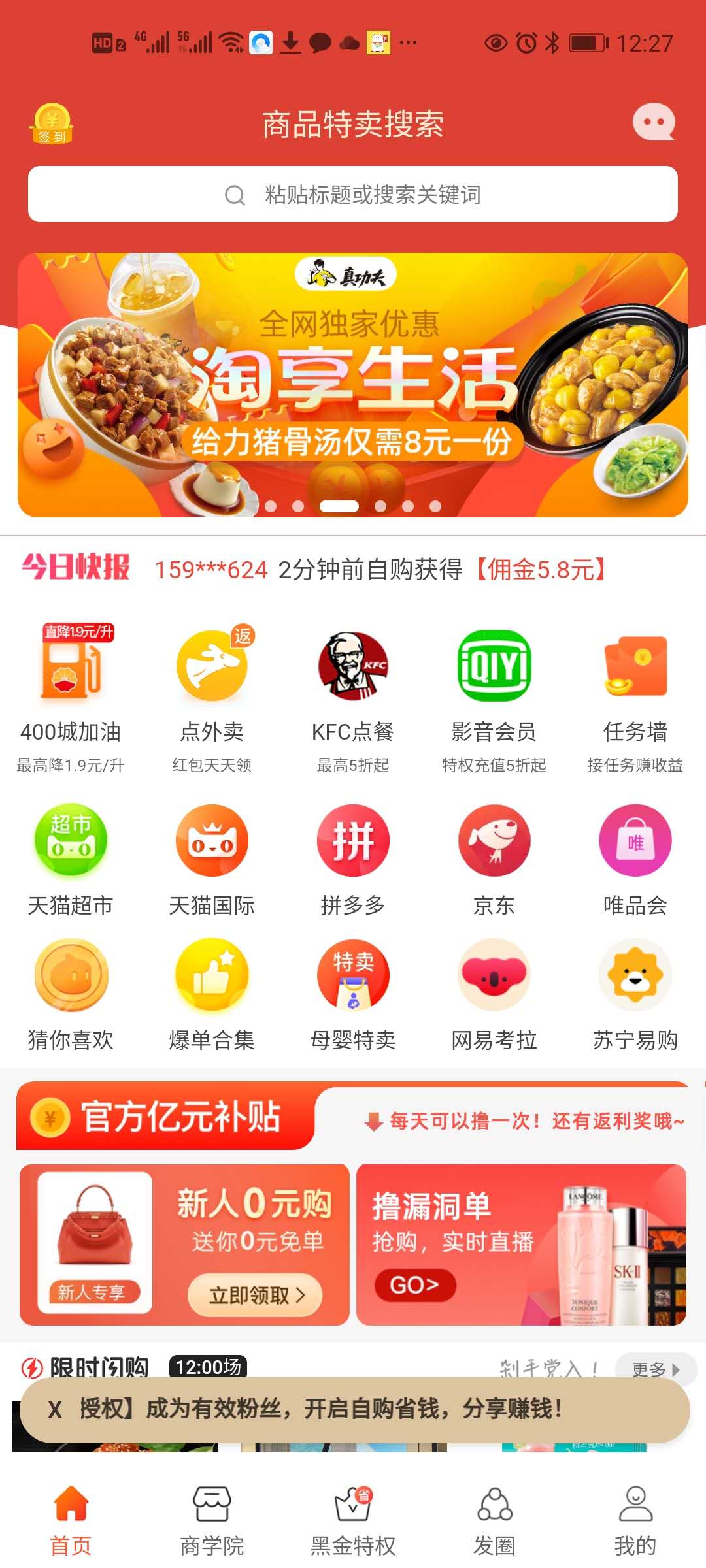Tap 立即领取 on 新人0元购 card
The height and width of the screenshot is (1568, 706).
(256, 1295)
